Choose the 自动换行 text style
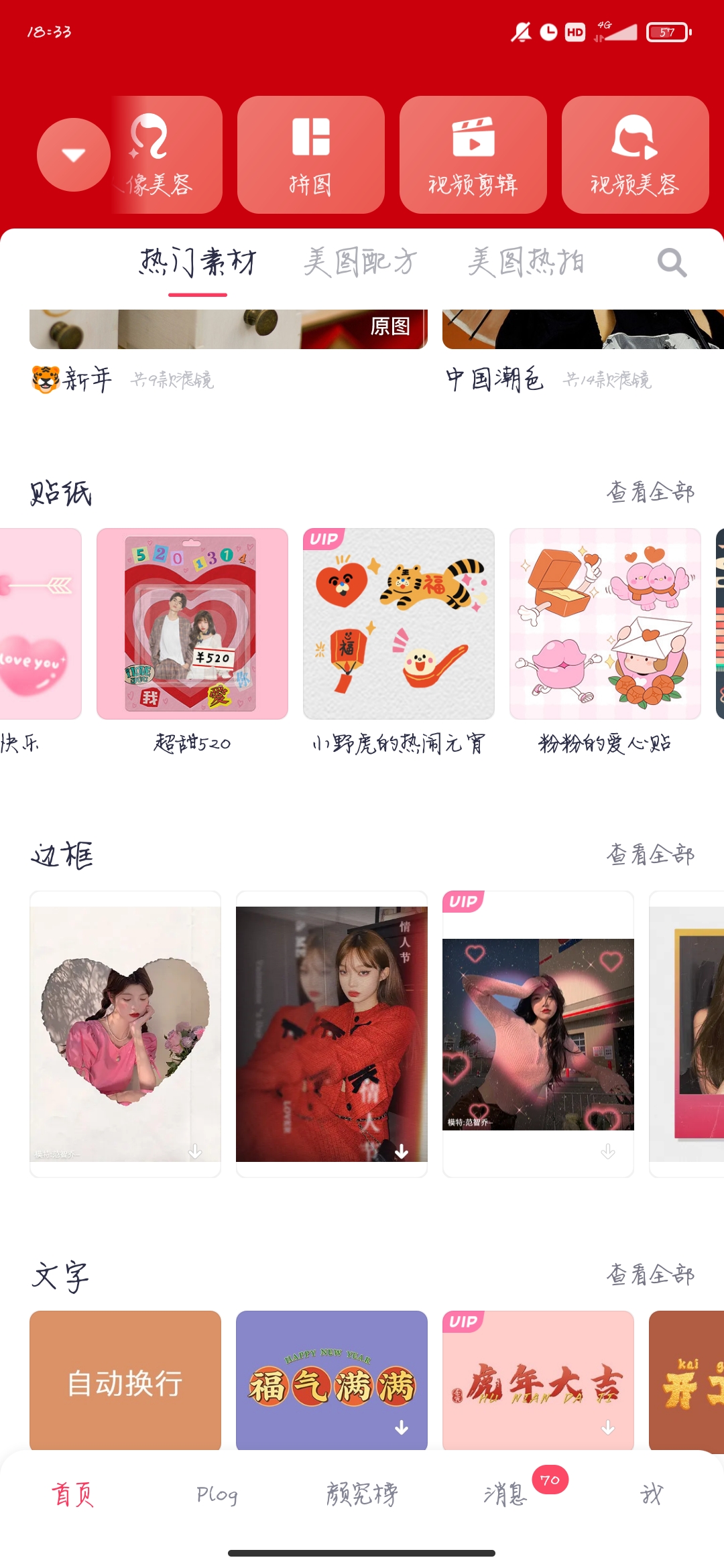 125,1382
